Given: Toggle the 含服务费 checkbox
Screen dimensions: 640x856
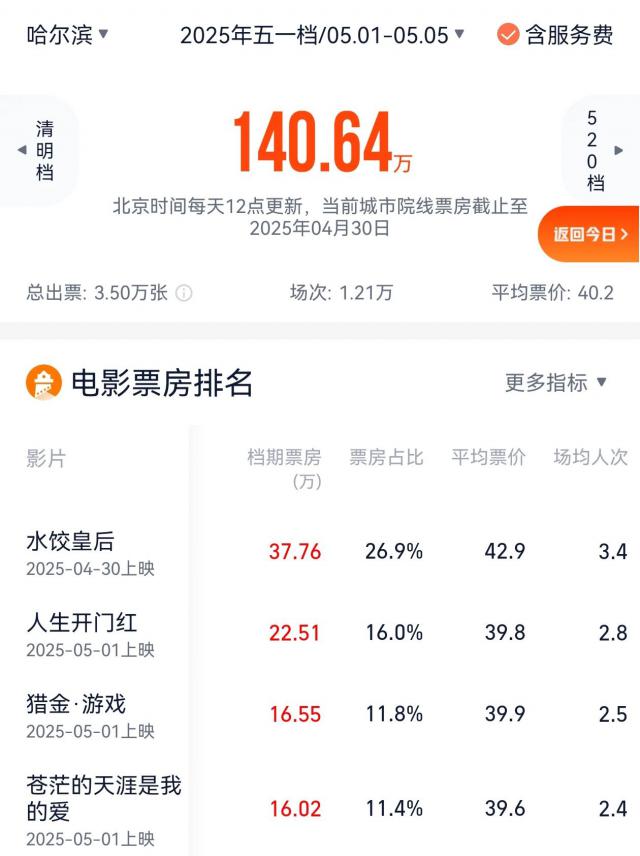Looking at the screenshot, I should click(556, 35).
